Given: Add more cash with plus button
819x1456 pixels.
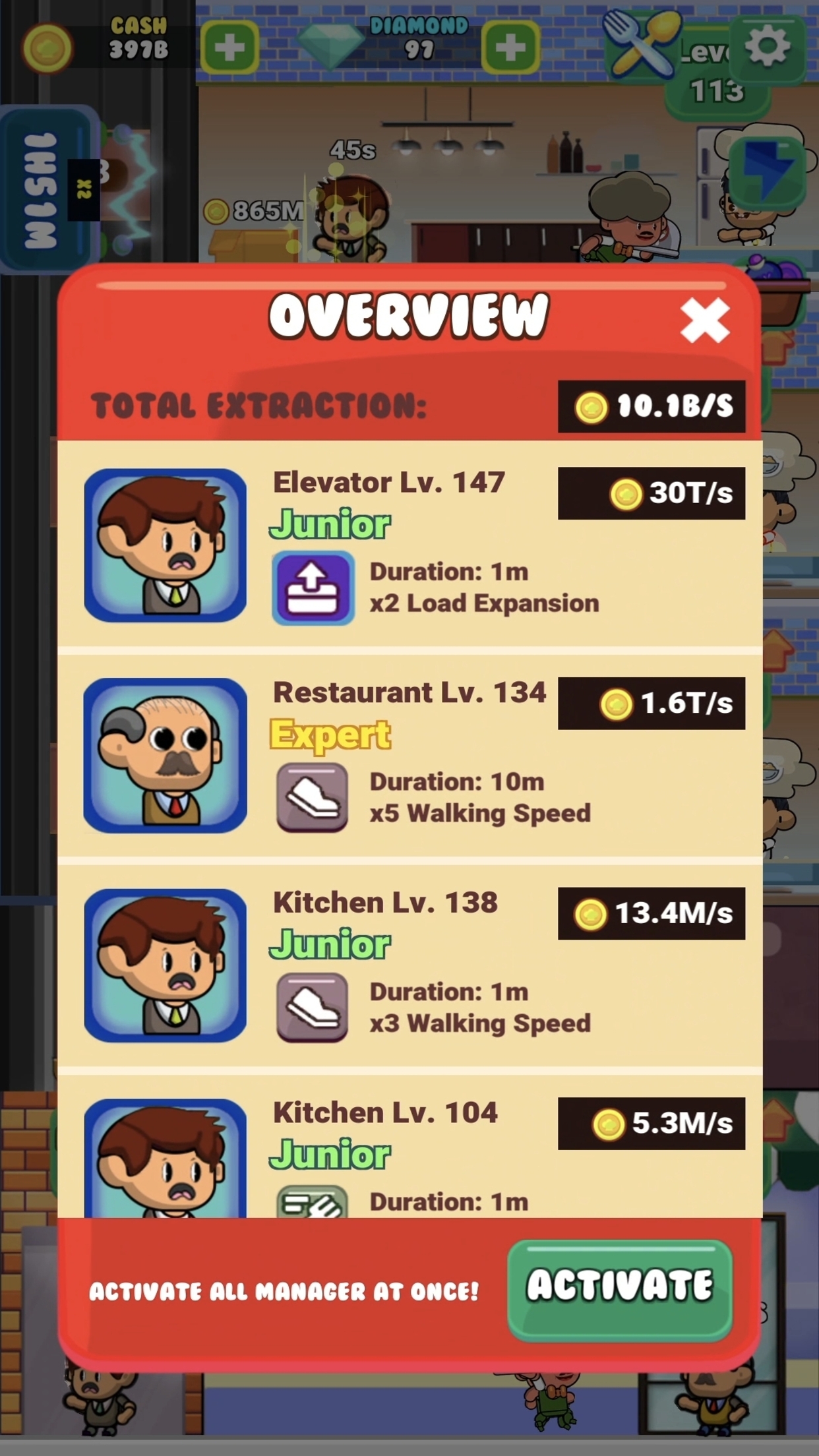Looking at the screenshot, I should 229,47.
